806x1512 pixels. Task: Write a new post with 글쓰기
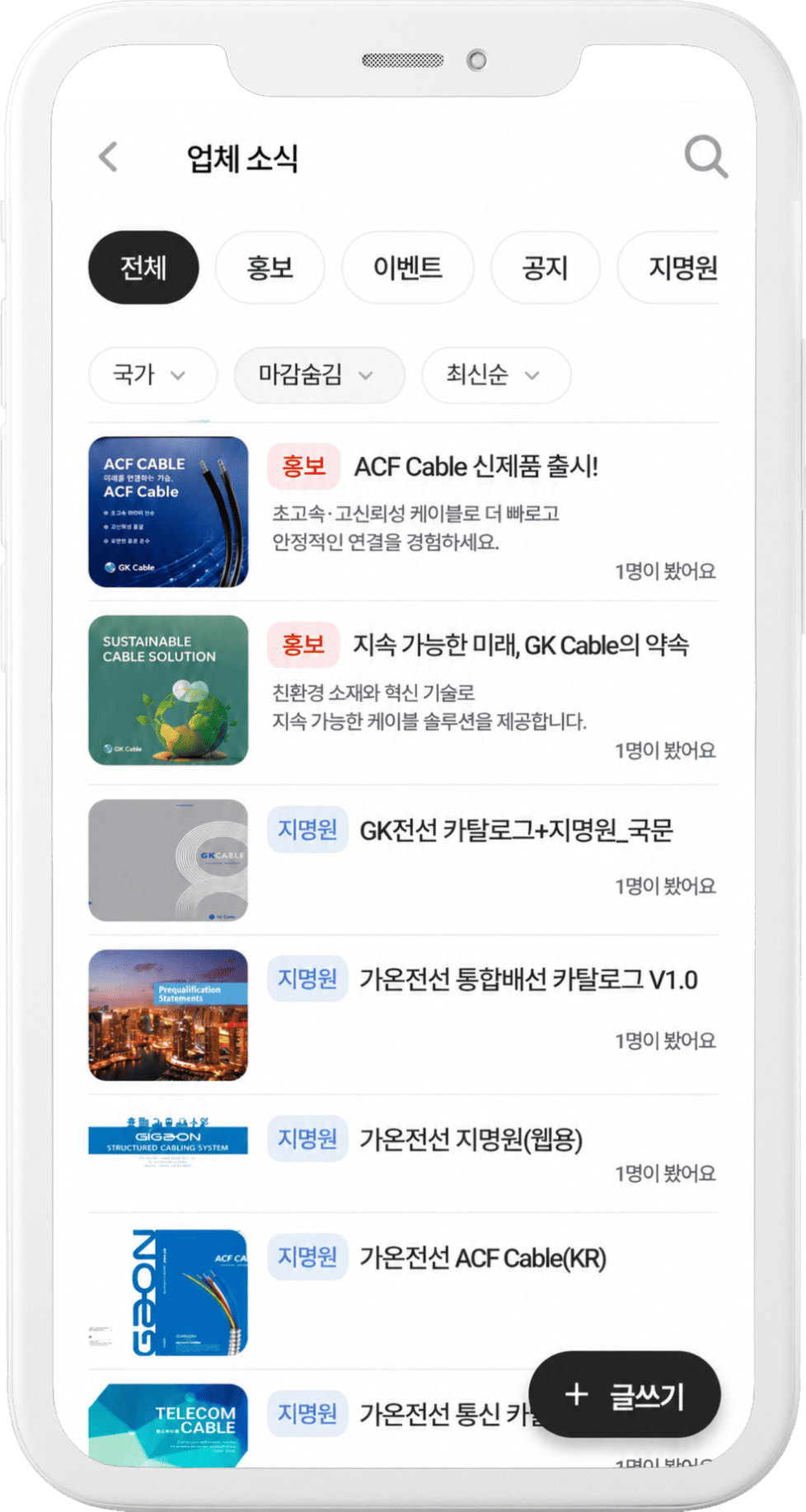coord(625,1394)
